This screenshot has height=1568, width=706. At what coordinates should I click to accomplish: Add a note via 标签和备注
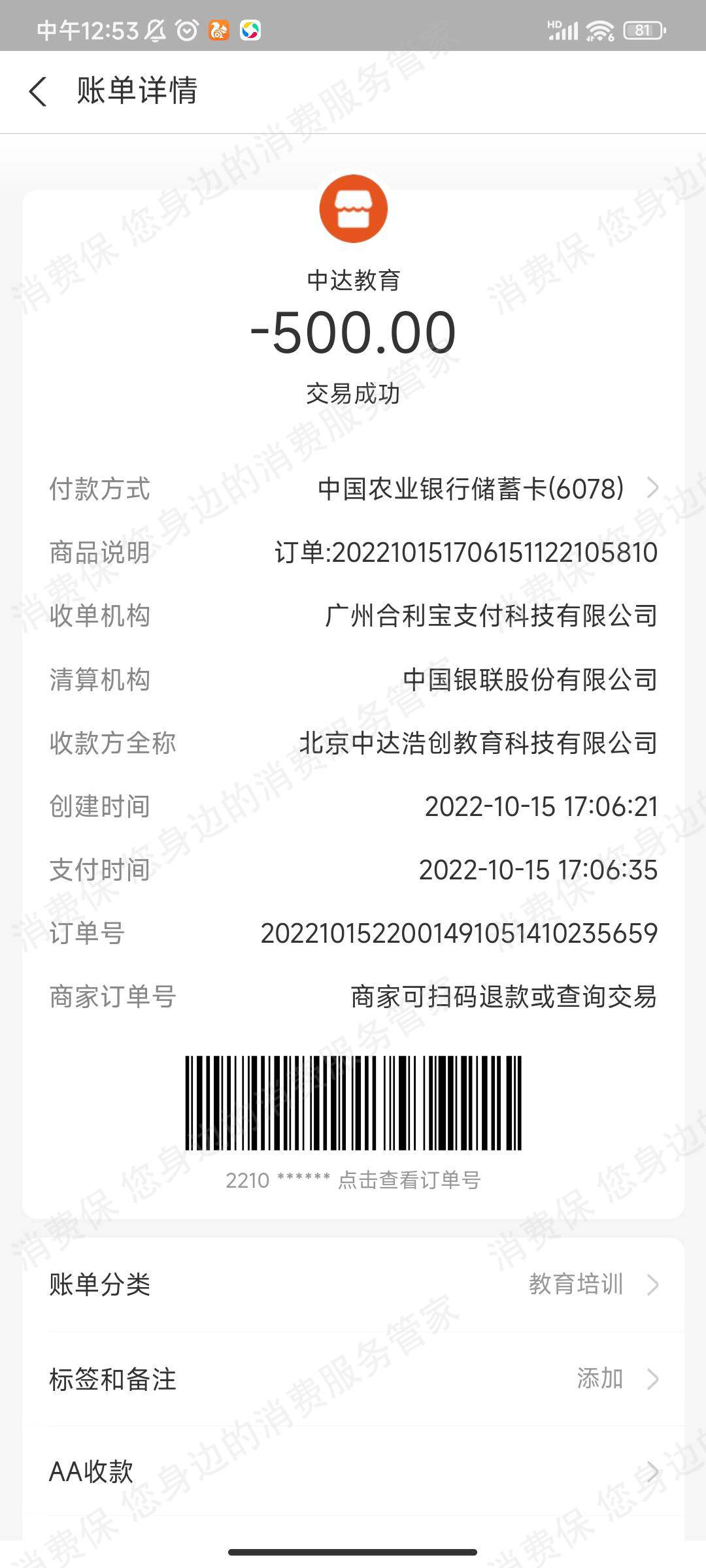click(353, 1379)
